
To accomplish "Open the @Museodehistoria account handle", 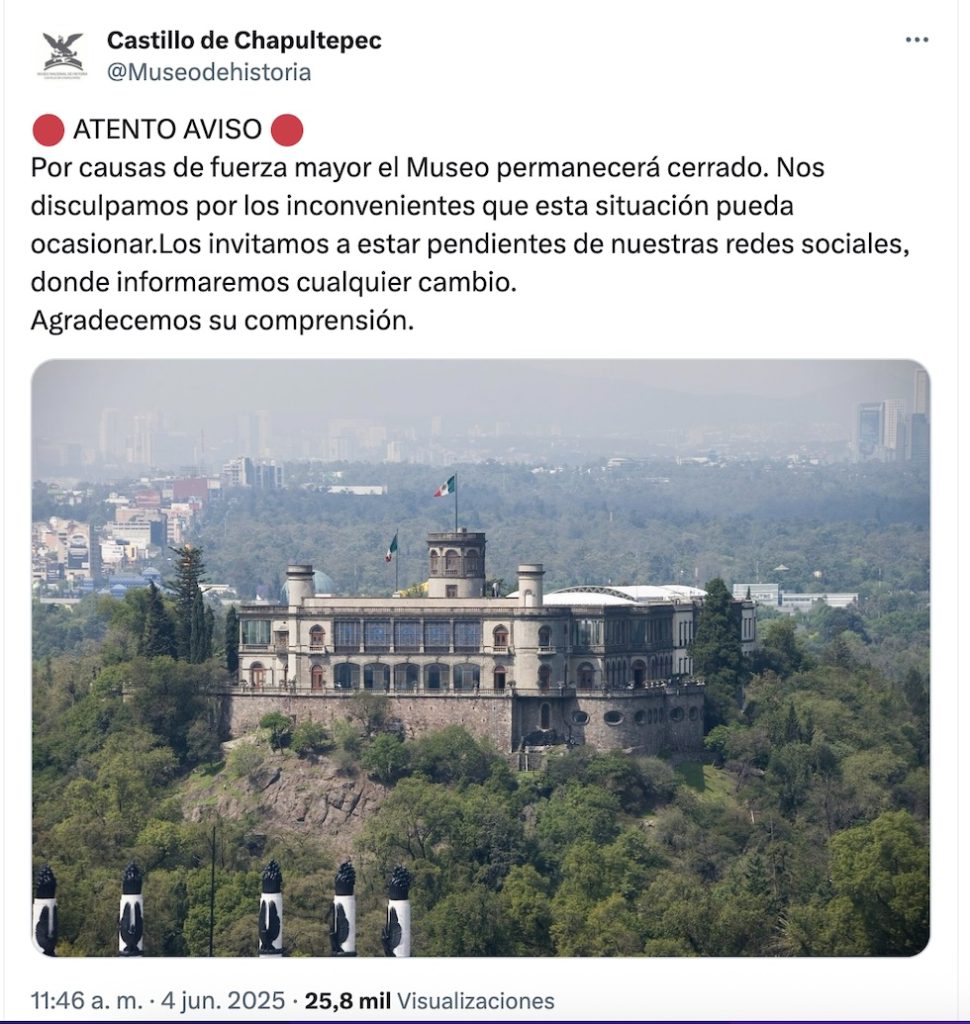I will click(x=209, y=72).
